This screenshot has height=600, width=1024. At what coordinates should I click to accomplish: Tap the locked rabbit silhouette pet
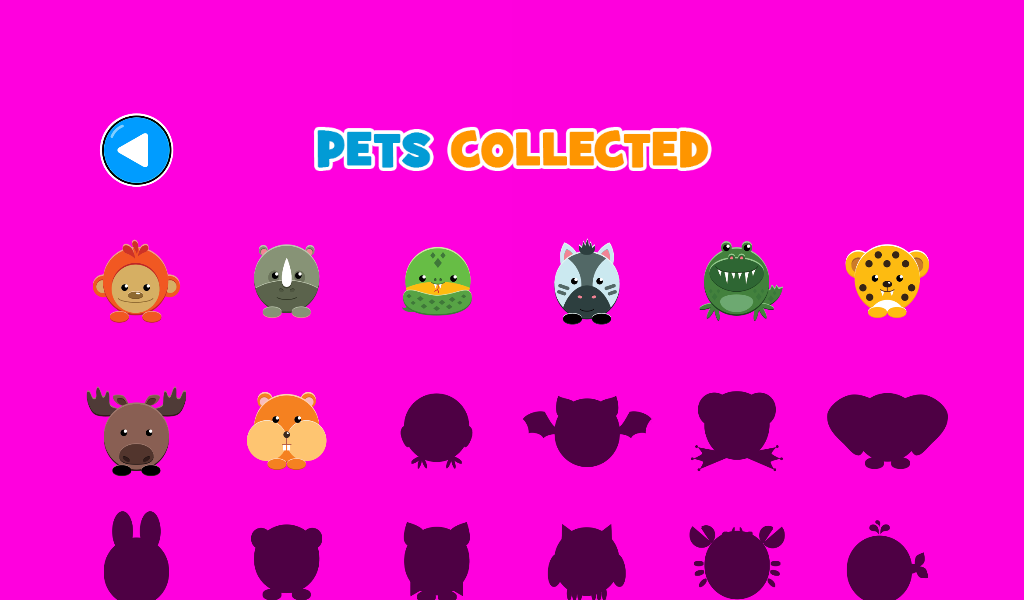pyautogui.click(x=136, y=560)
